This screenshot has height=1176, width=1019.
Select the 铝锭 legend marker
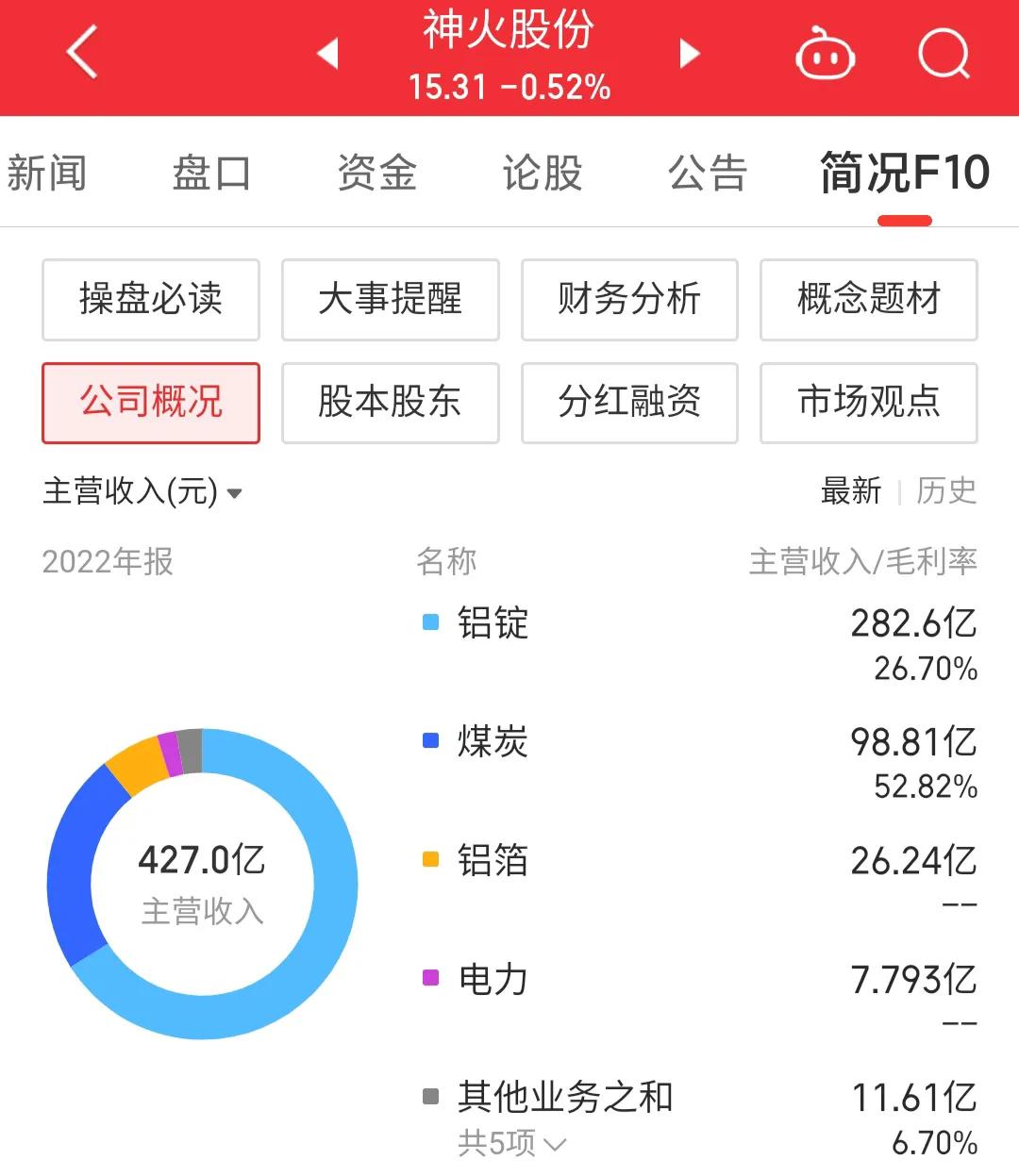tap(429, 623)
